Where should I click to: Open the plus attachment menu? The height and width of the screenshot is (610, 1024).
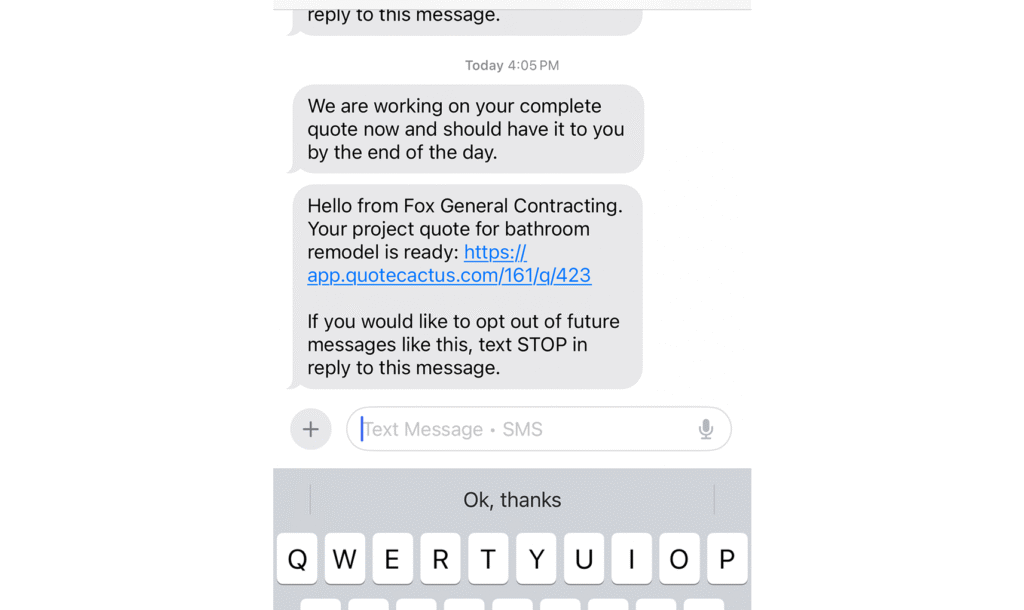(x=311, y=429)
